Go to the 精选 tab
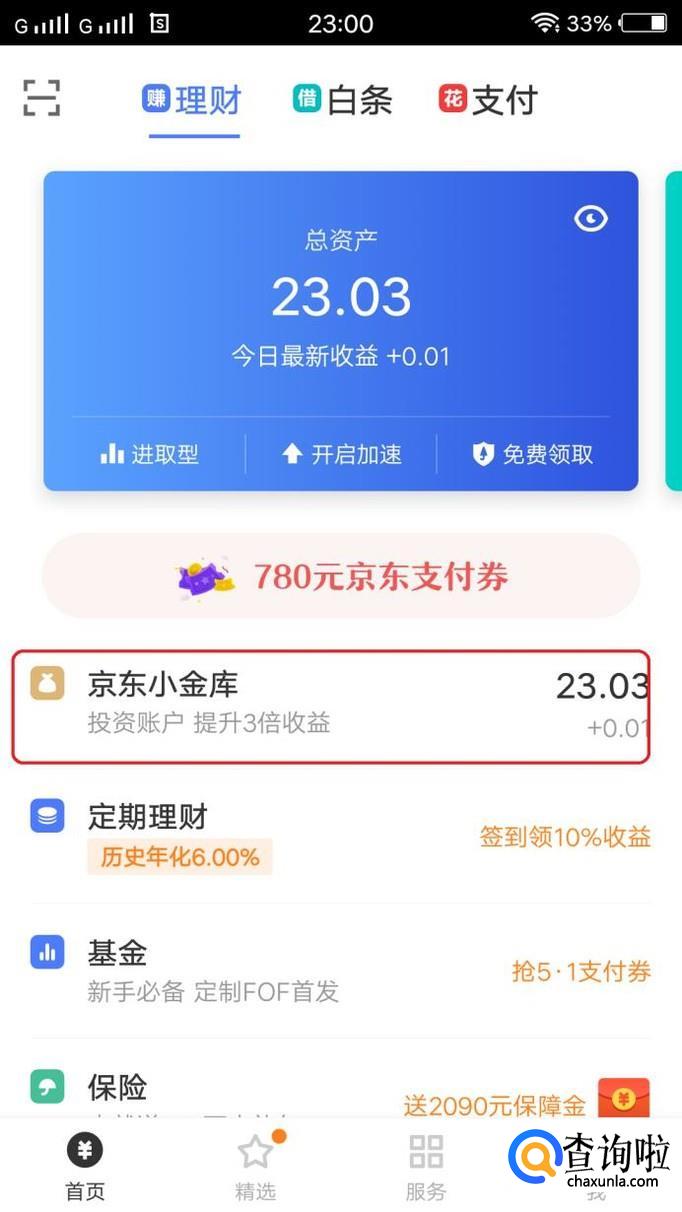682x1212 pixels. (x=255, y=1166)
